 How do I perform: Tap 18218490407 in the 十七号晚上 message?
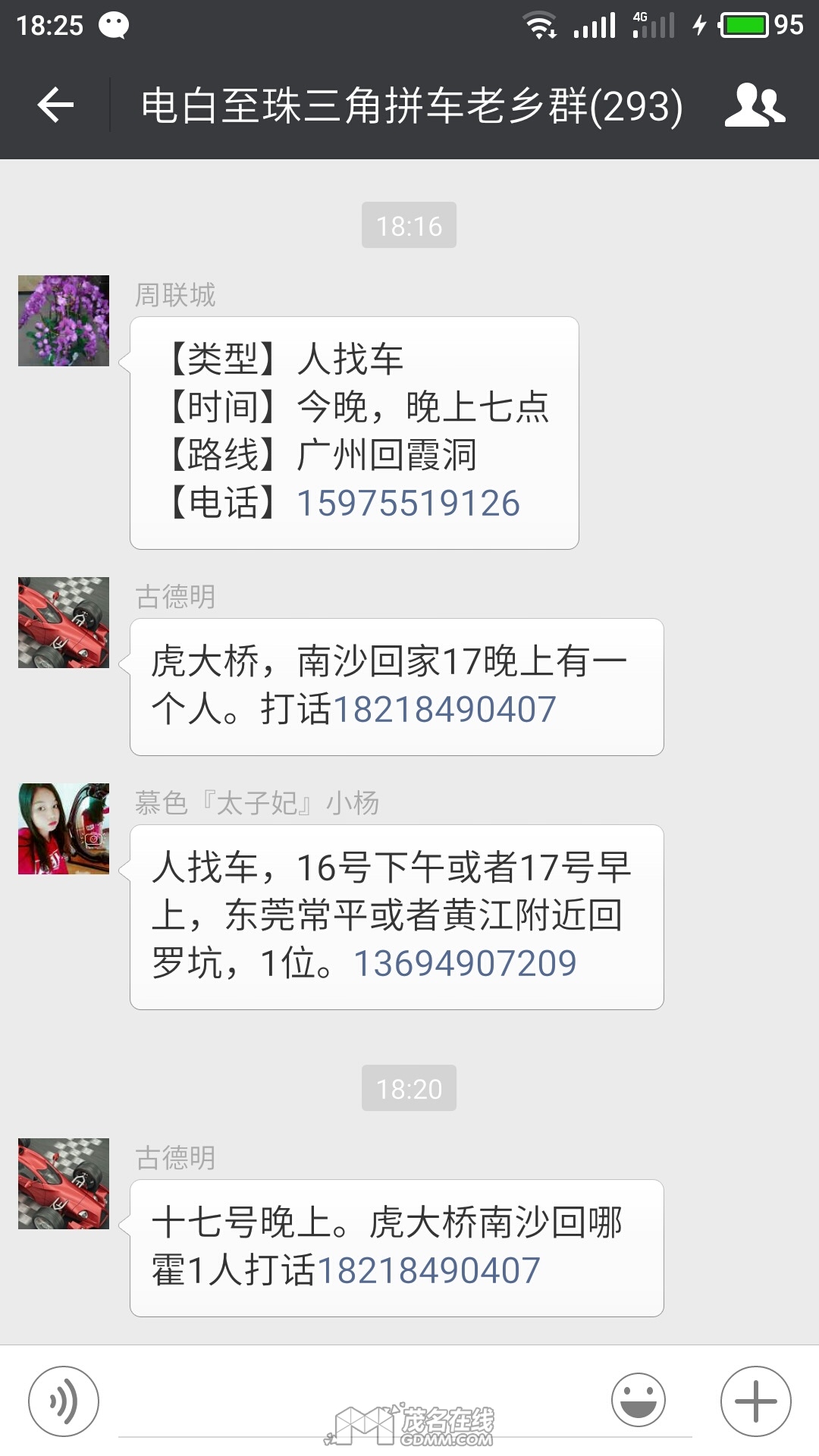(428, 1270)
